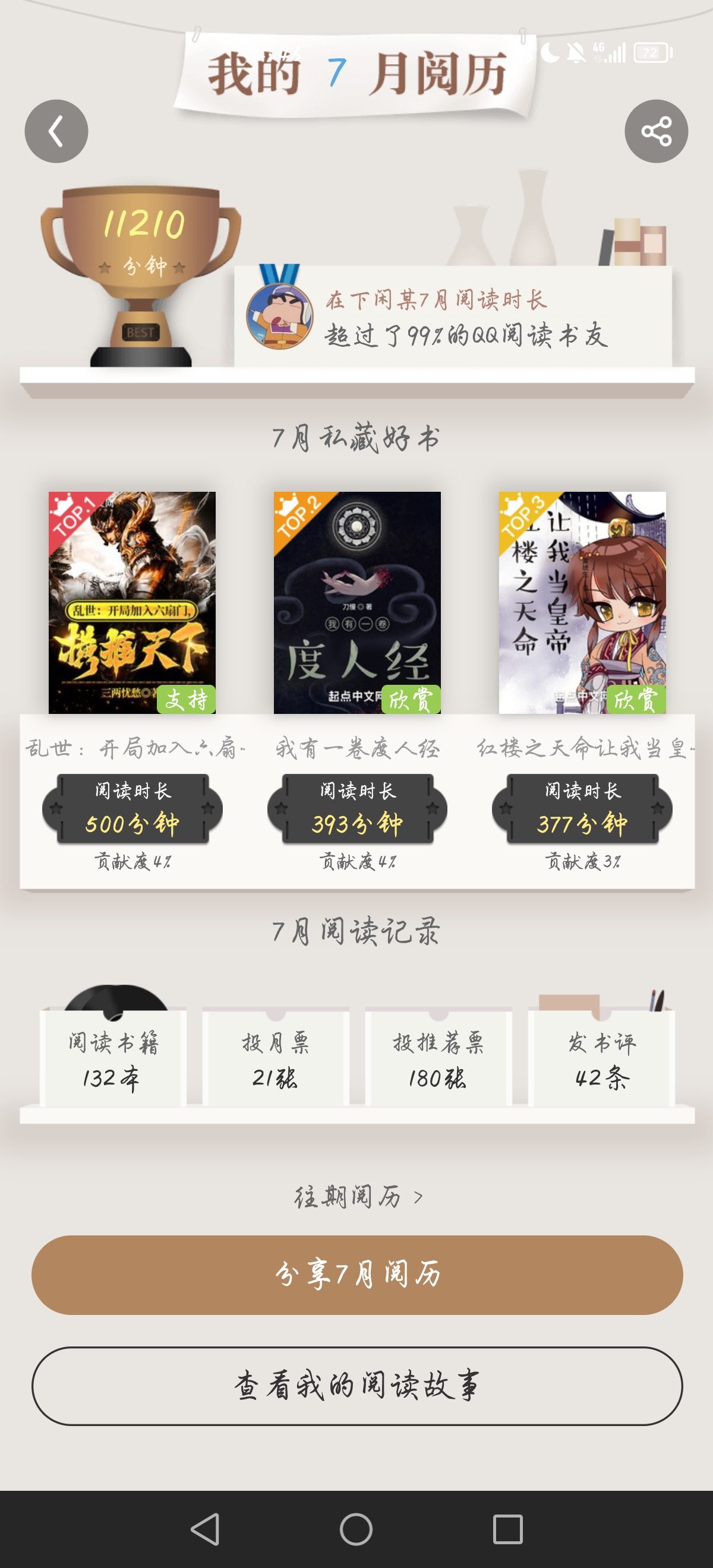Open the TOP 2 book 我有一卷度人经
The height and width of the screenshot is (1568, 713).
tap(357, 602)
